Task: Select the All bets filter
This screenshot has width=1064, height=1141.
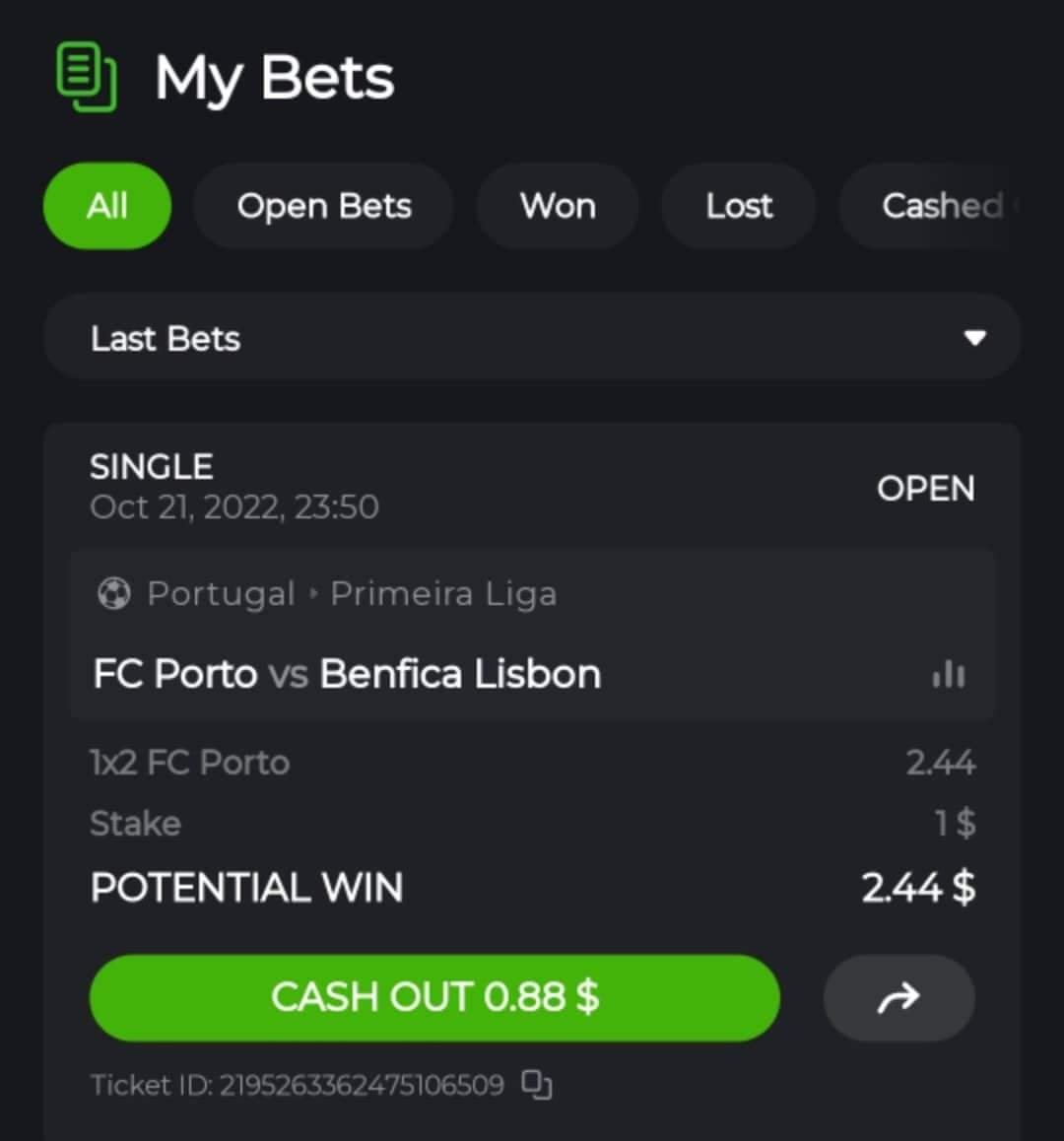Action: [x=106, y=206]
